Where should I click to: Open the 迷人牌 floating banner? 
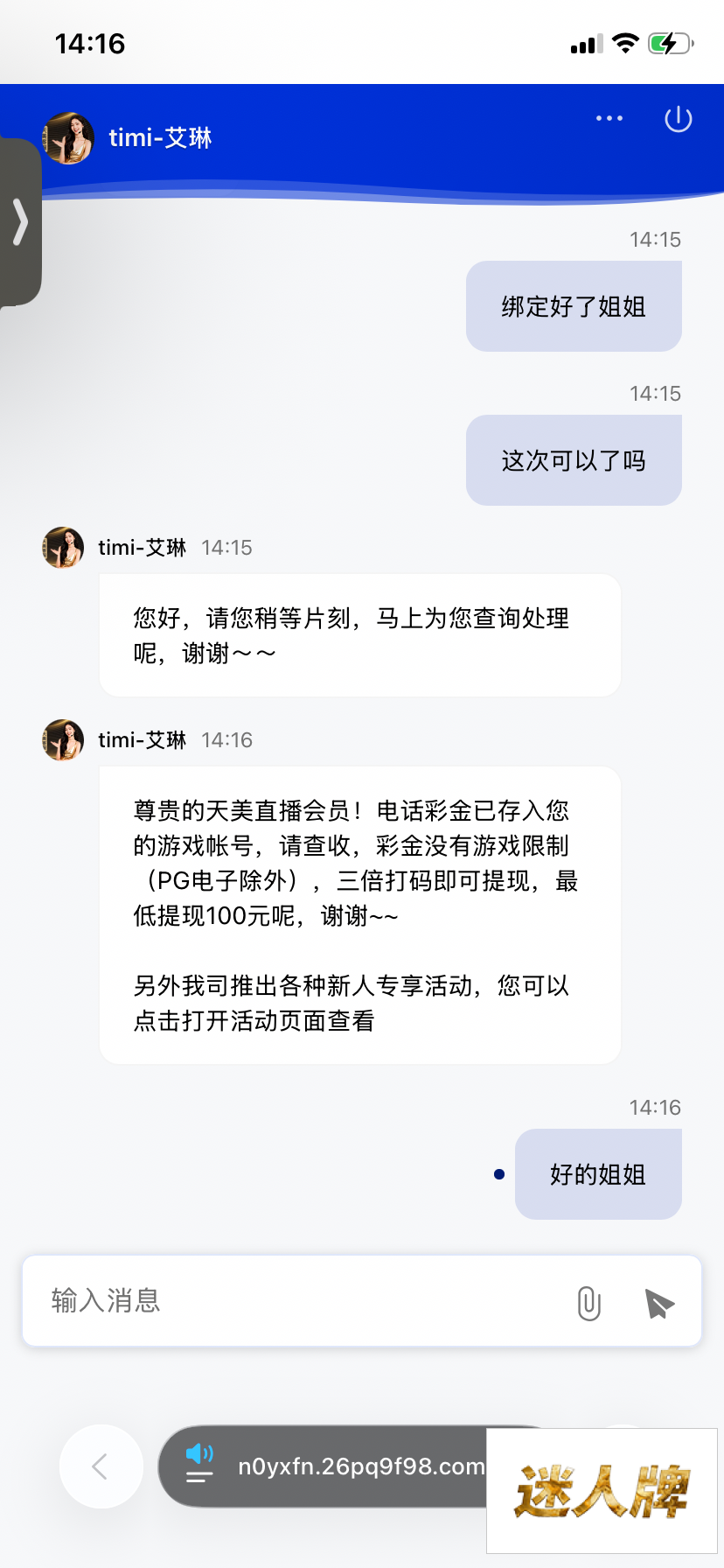(x=602, y=1491)
